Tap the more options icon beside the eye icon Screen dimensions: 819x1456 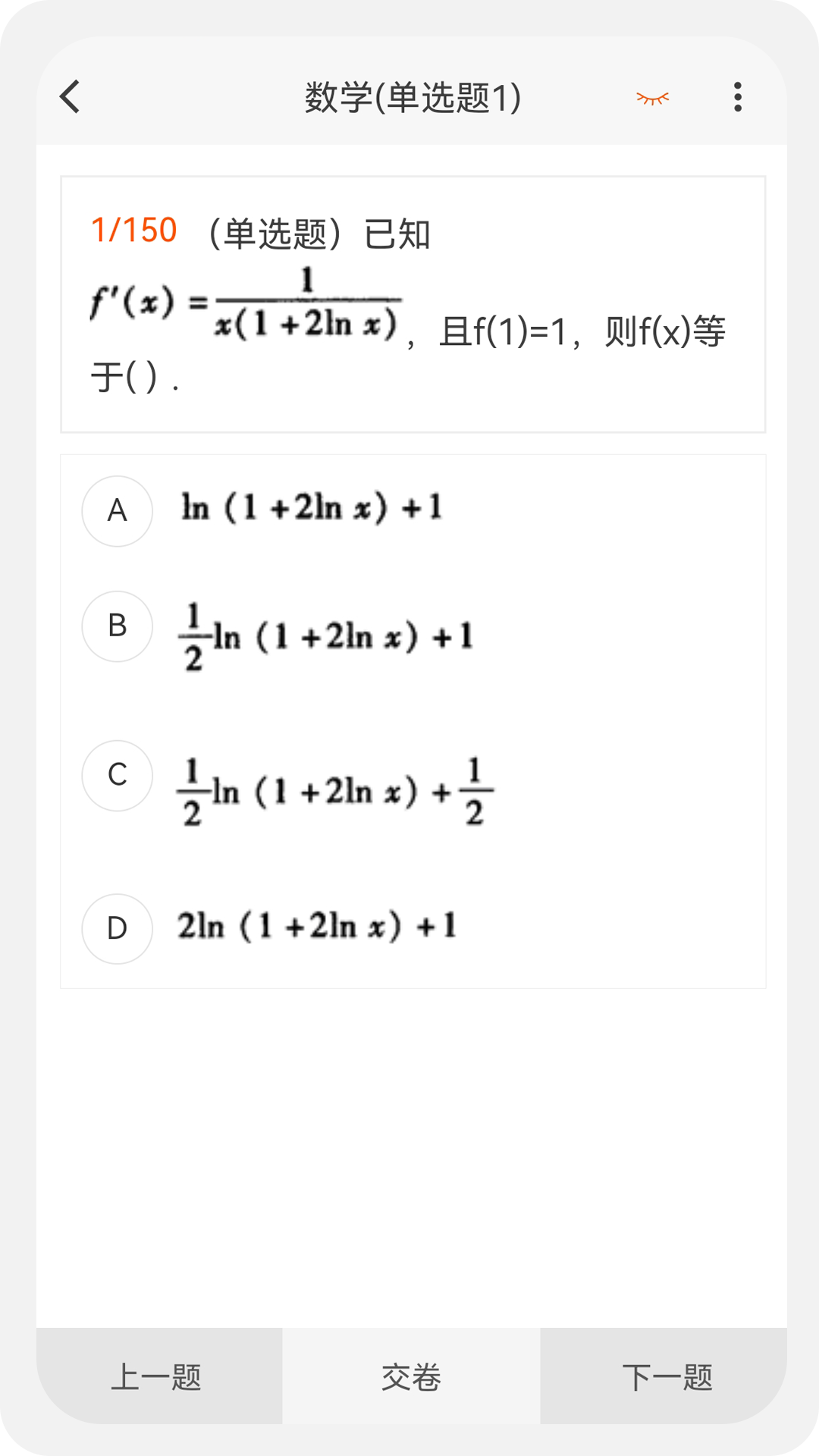coord(736,97)
